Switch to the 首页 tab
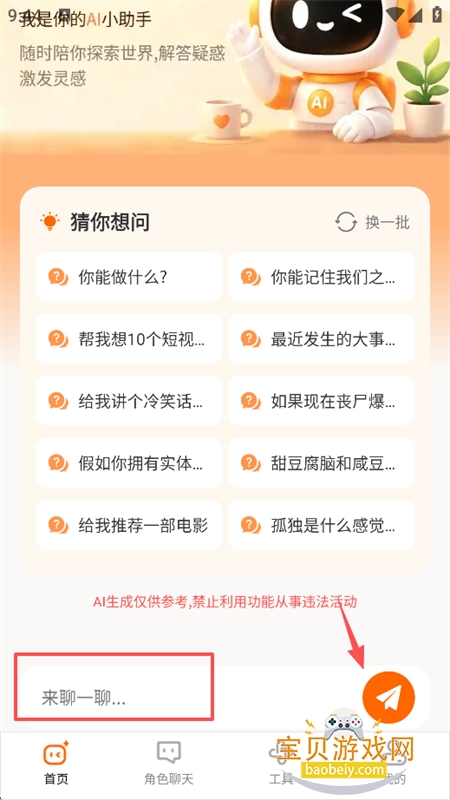The height and width of the screenshot is (800, 450). [x=56, y=763]
